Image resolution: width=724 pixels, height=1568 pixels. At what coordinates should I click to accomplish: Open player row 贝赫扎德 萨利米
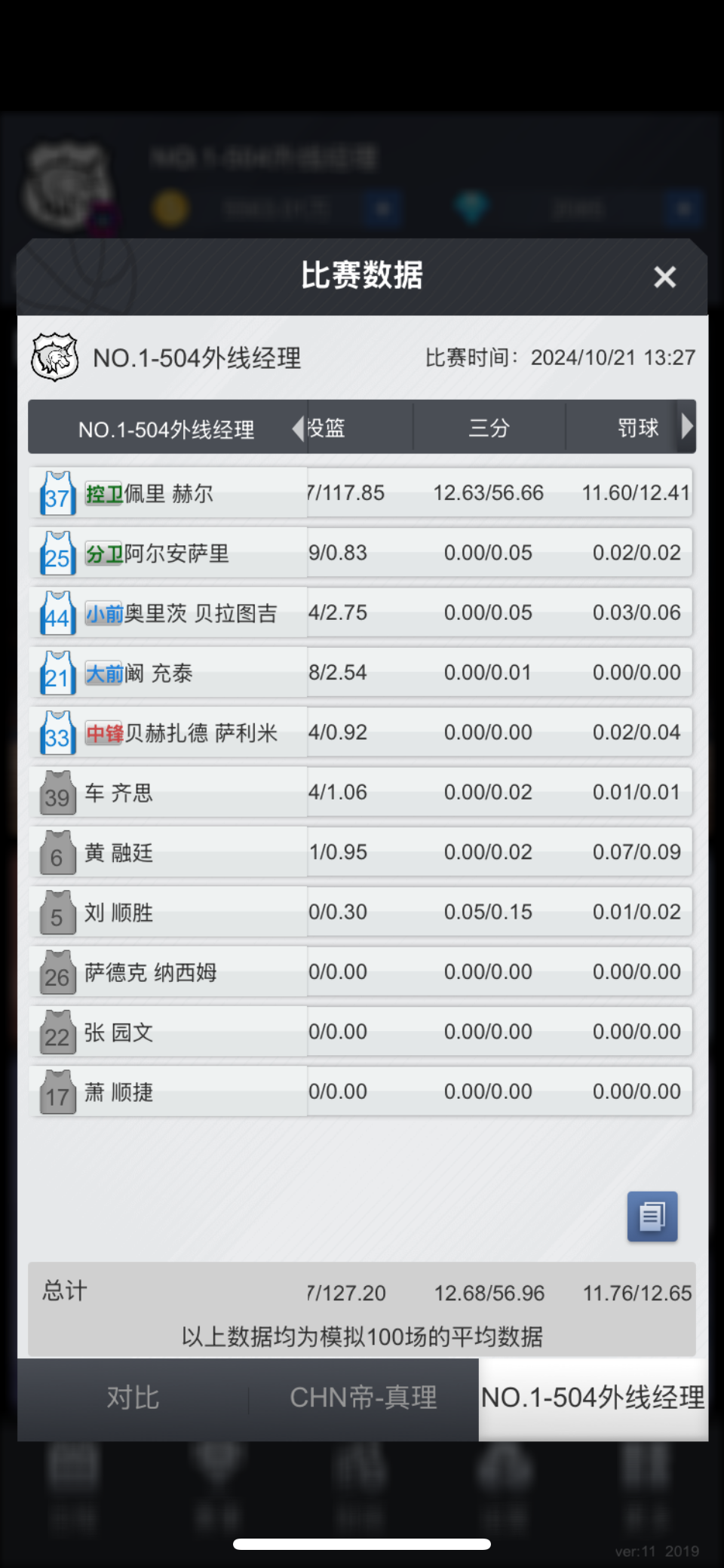(361, 732)
